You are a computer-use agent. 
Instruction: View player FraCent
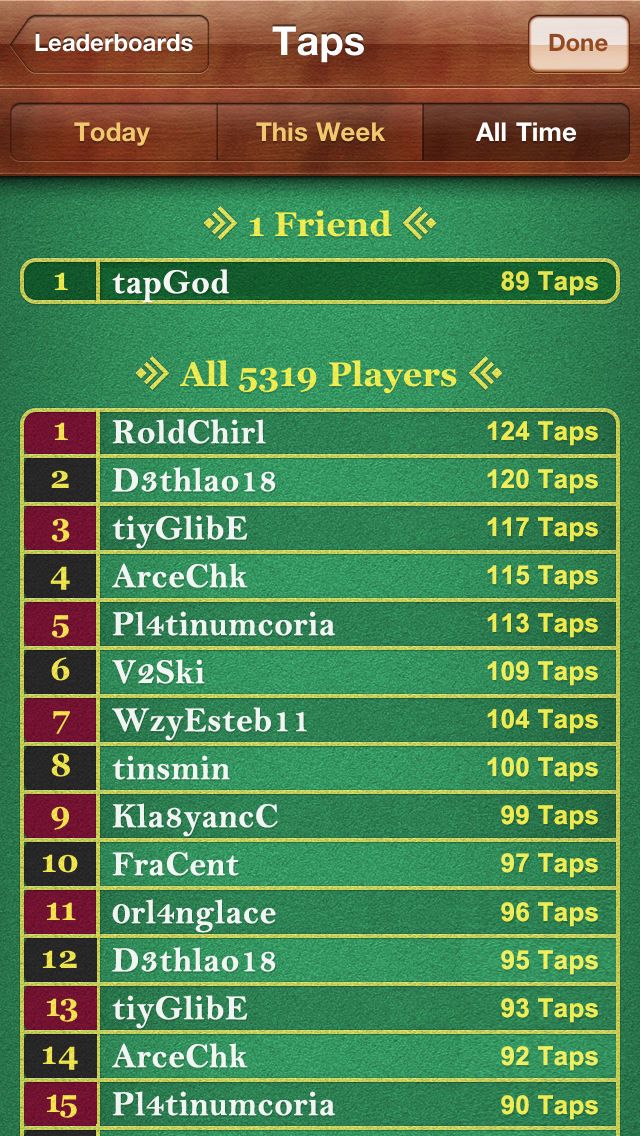click(x=320, y=864)
